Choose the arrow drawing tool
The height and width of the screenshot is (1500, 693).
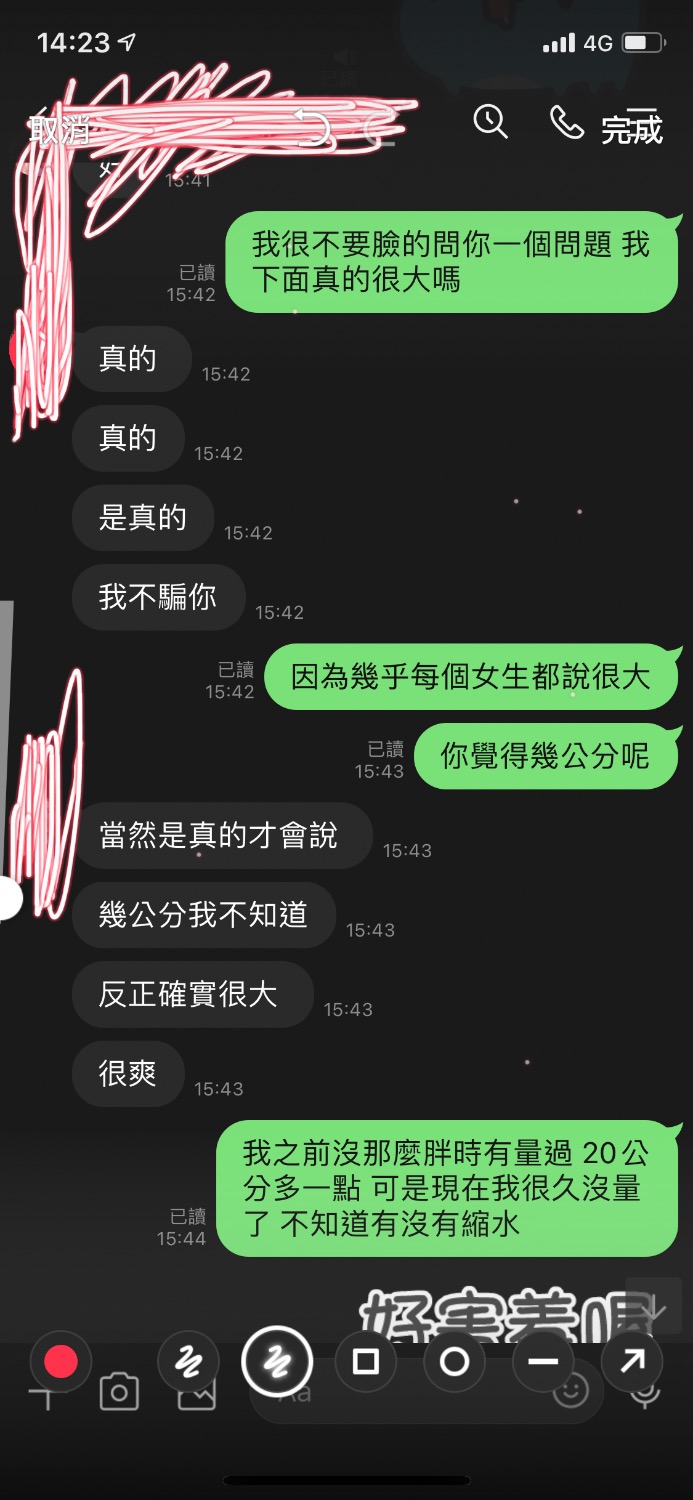coord(631,1361)
